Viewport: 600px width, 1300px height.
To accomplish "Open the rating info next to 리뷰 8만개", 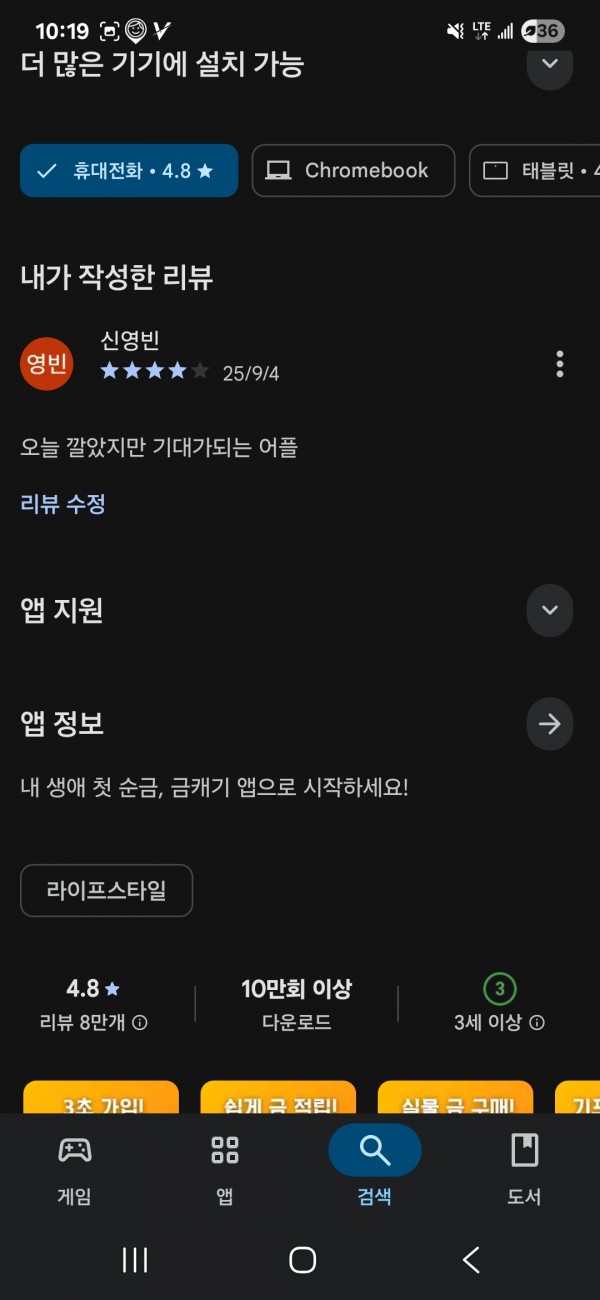I will click(x=140, y=1023).
